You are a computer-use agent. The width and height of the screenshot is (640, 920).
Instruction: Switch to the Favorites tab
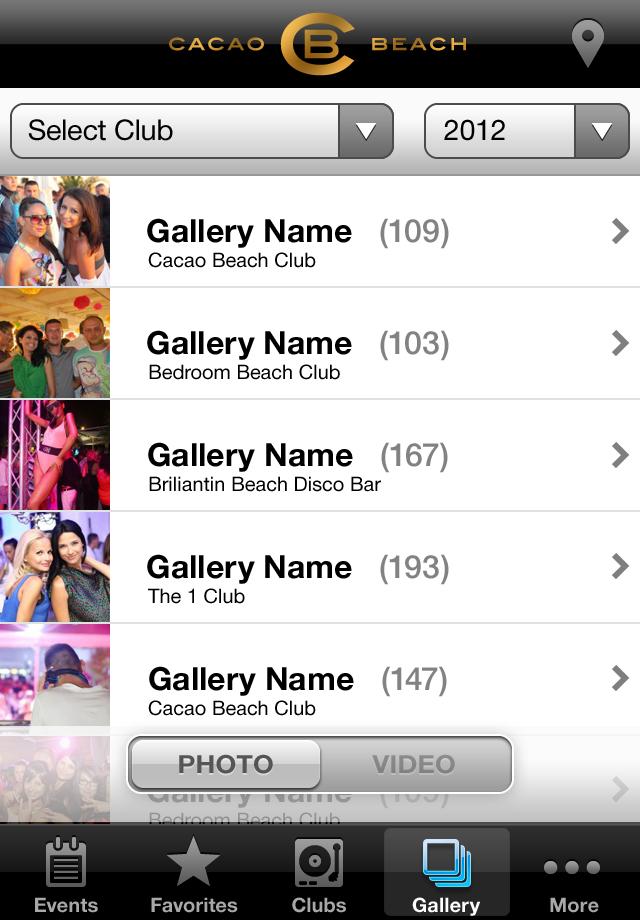(194, 874)
